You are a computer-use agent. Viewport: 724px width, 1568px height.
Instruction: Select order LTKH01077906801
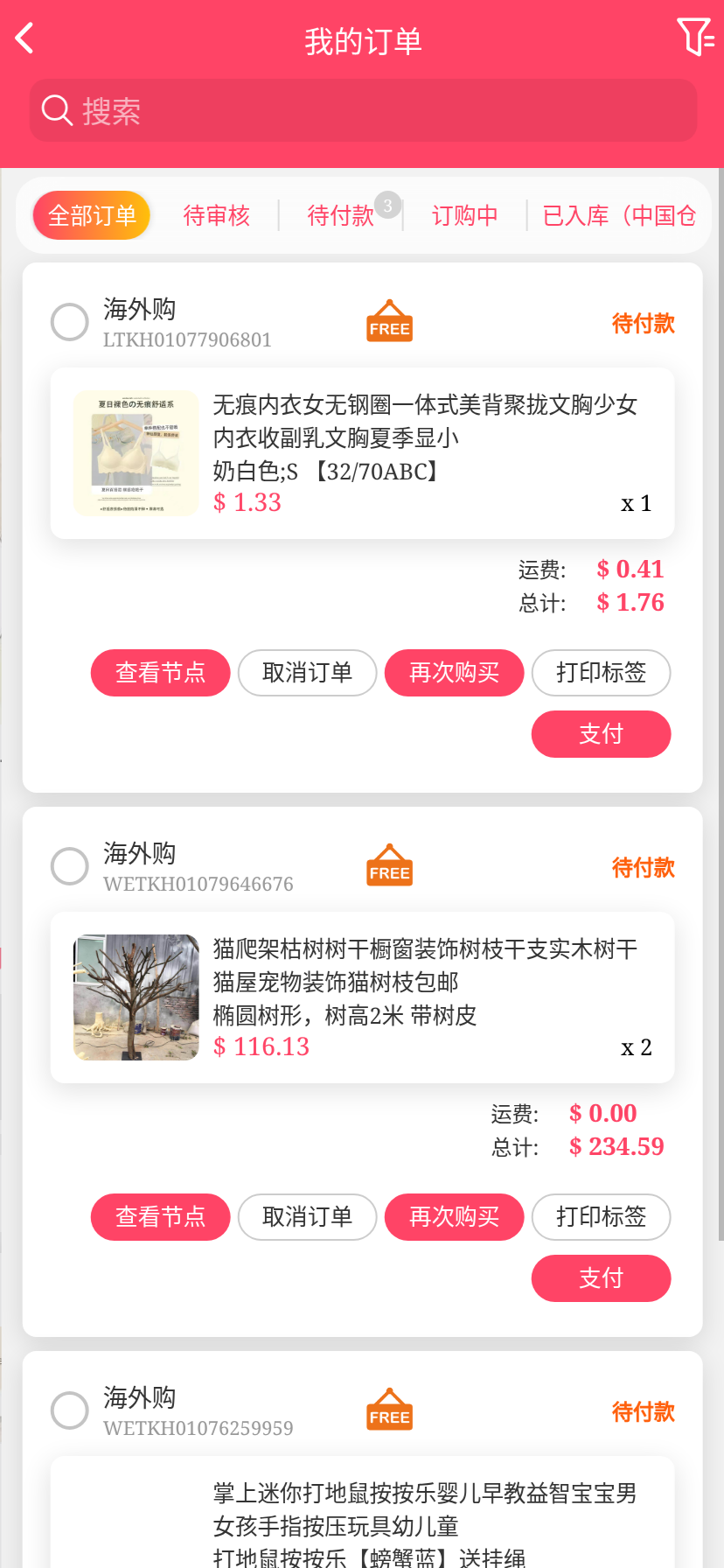click(x=70, y=322)
